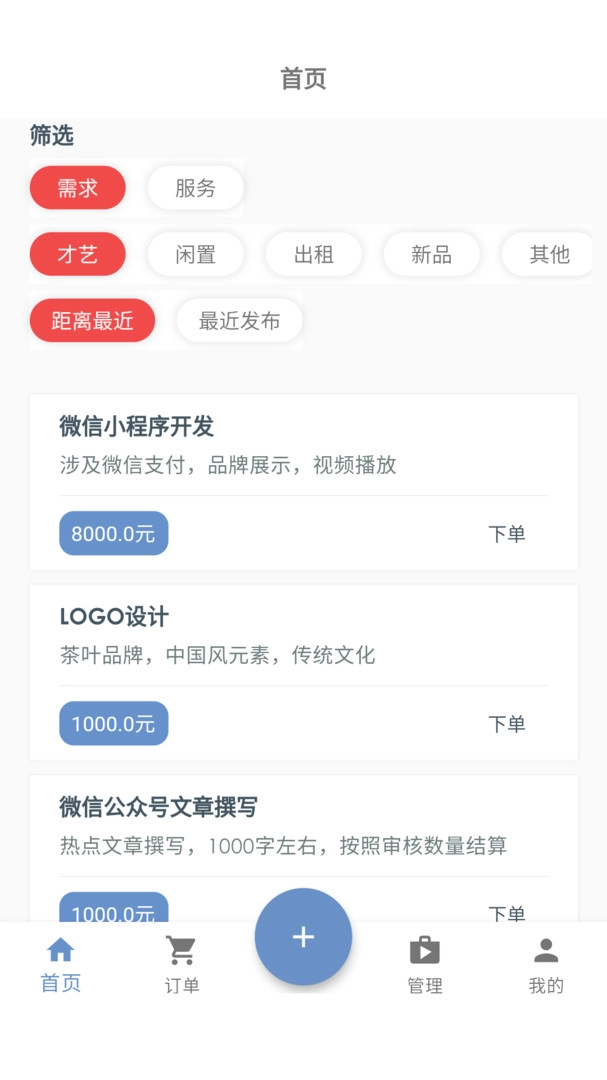This screenshot has width=607, height=1080.
Task: Tap the plus button to publish
Action: (303, 937)
